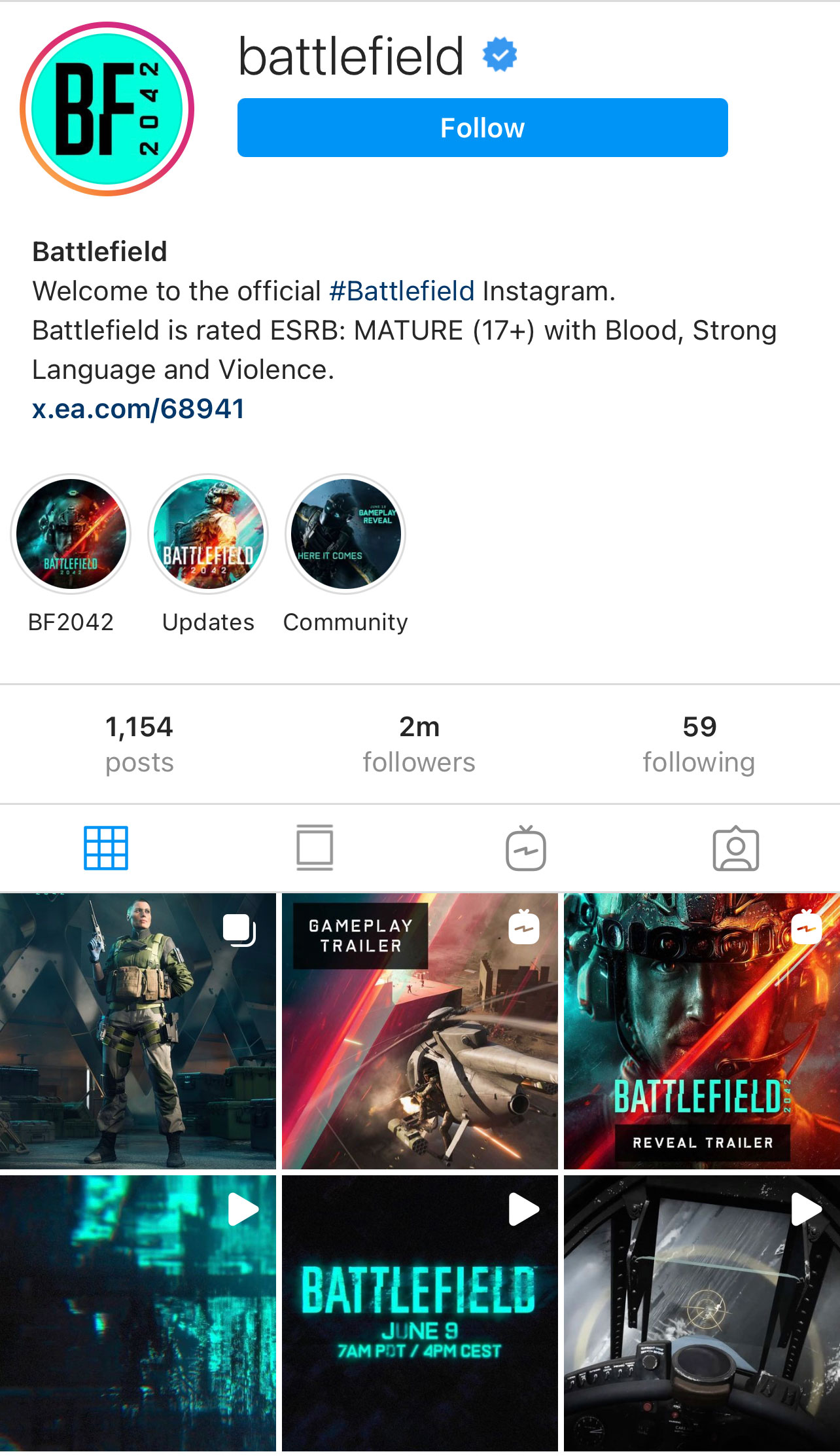The height and width of the screenshot is (1456, 840).
Task: Switch to the feed list view tab
Action: coord(315,848)
